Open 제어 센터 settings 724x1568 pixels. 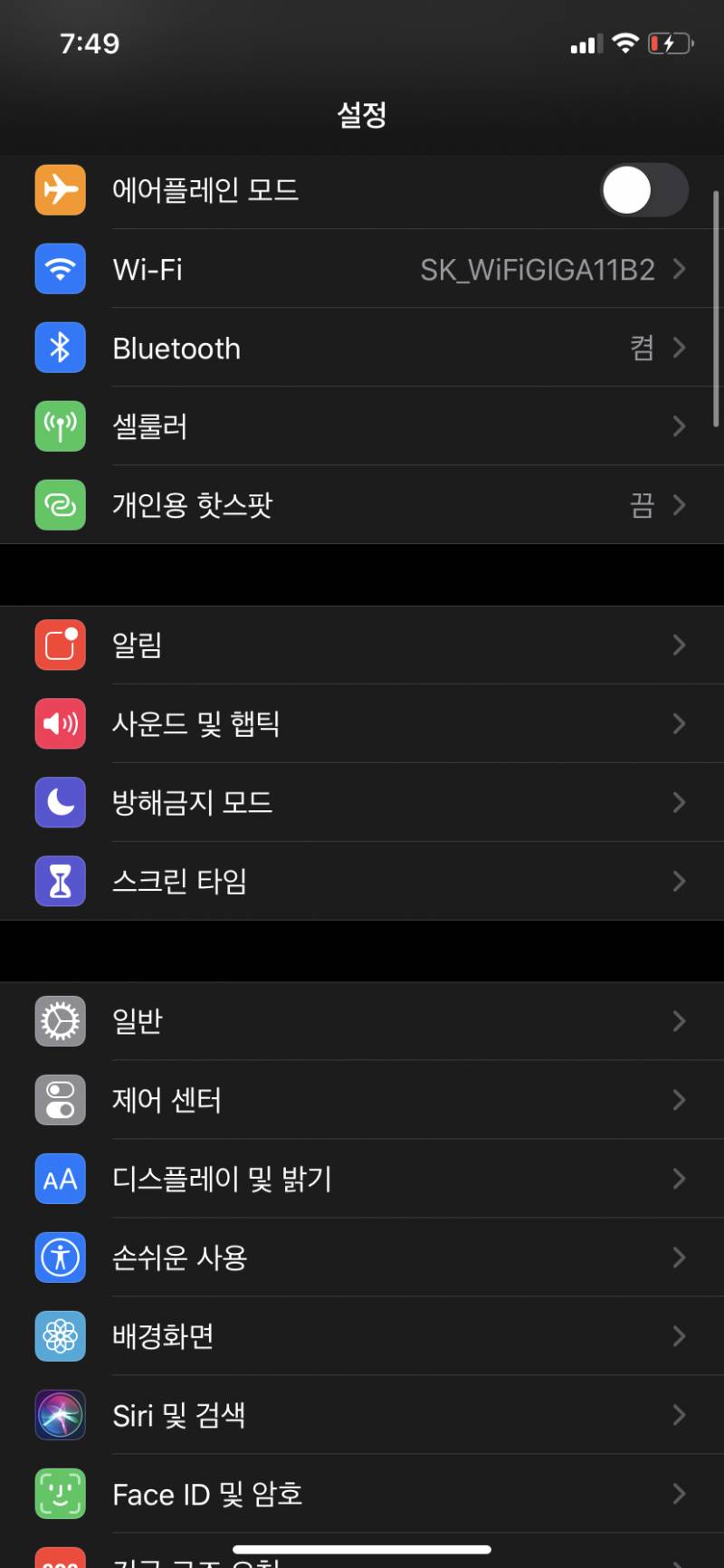(362, 1100)
